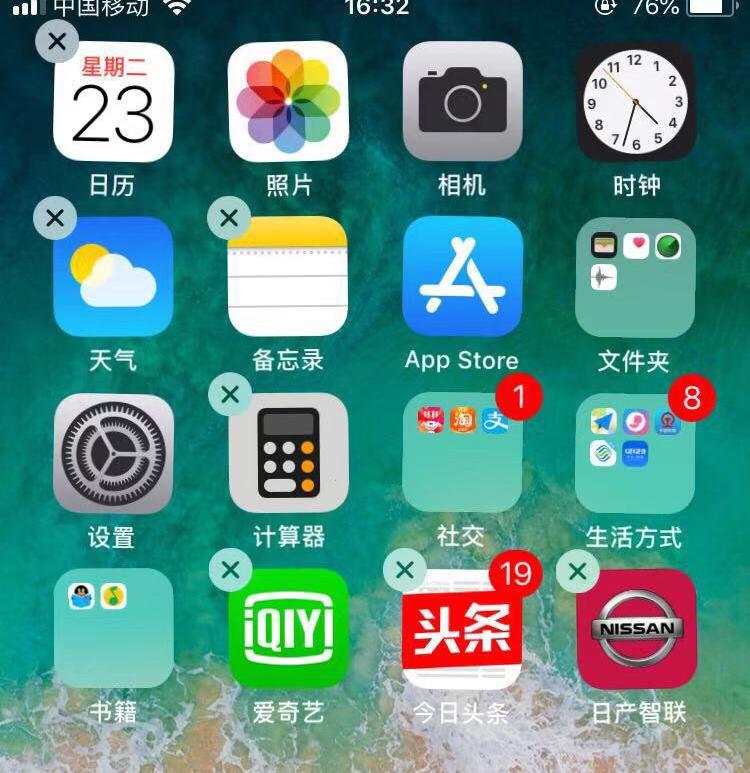The image size is (750, 773).
Task: Open the 书籍 folder
Action: [113, 628]
